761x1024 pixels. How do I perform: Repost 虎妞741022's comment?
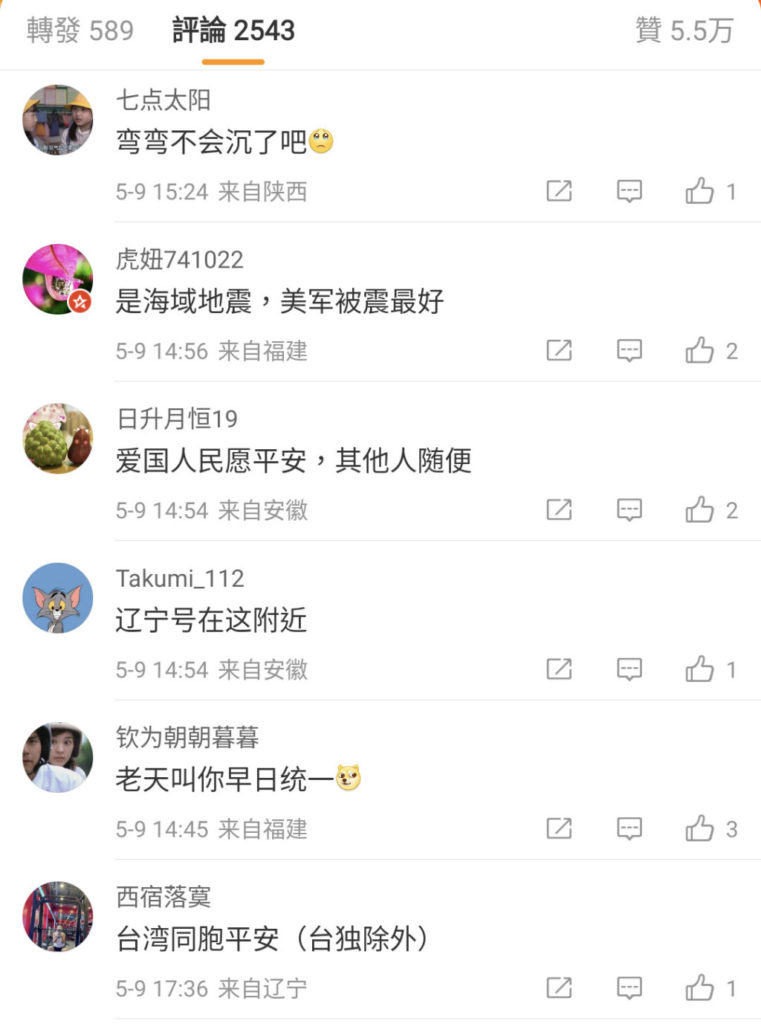coord(559,351)
